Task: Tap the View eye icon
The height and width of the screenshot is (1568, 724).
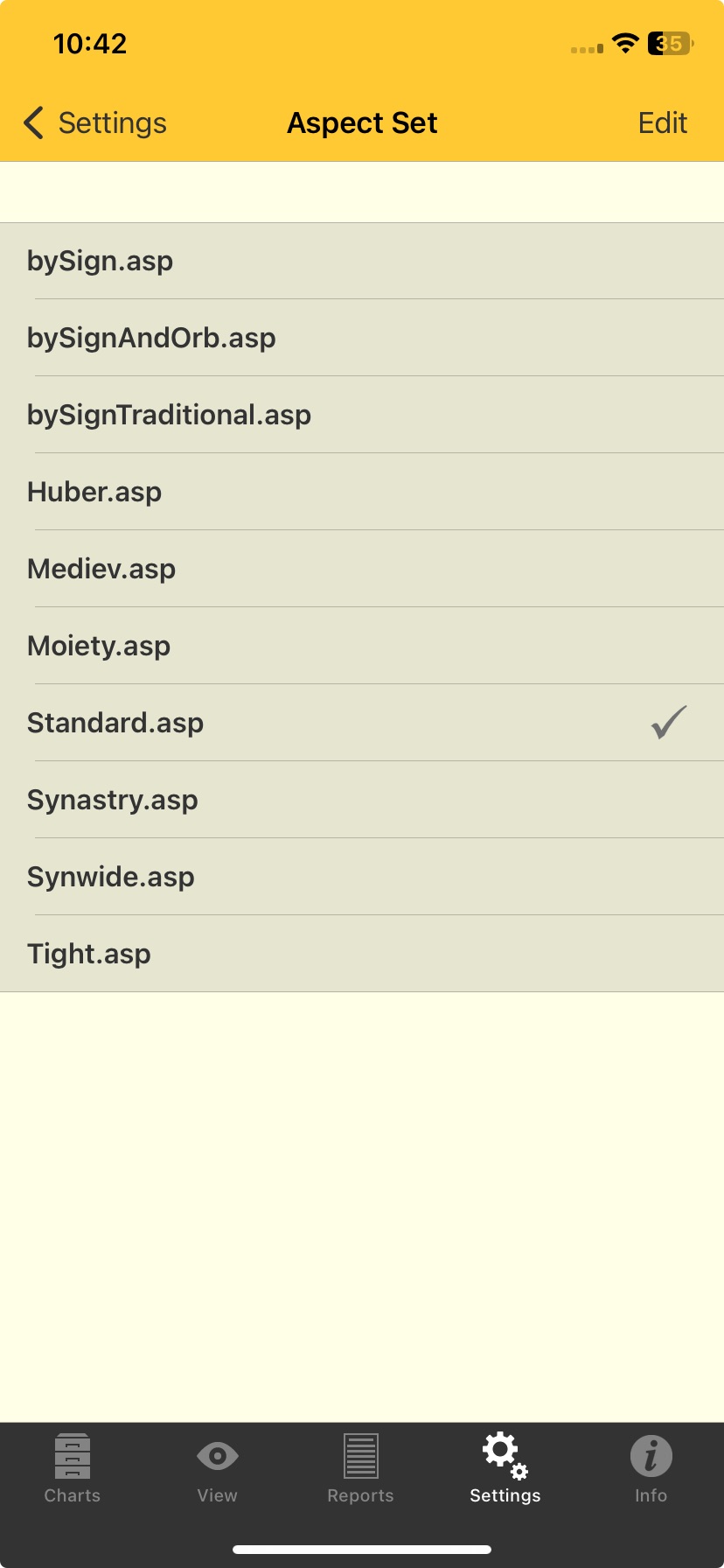Action: pos(216,1457)
